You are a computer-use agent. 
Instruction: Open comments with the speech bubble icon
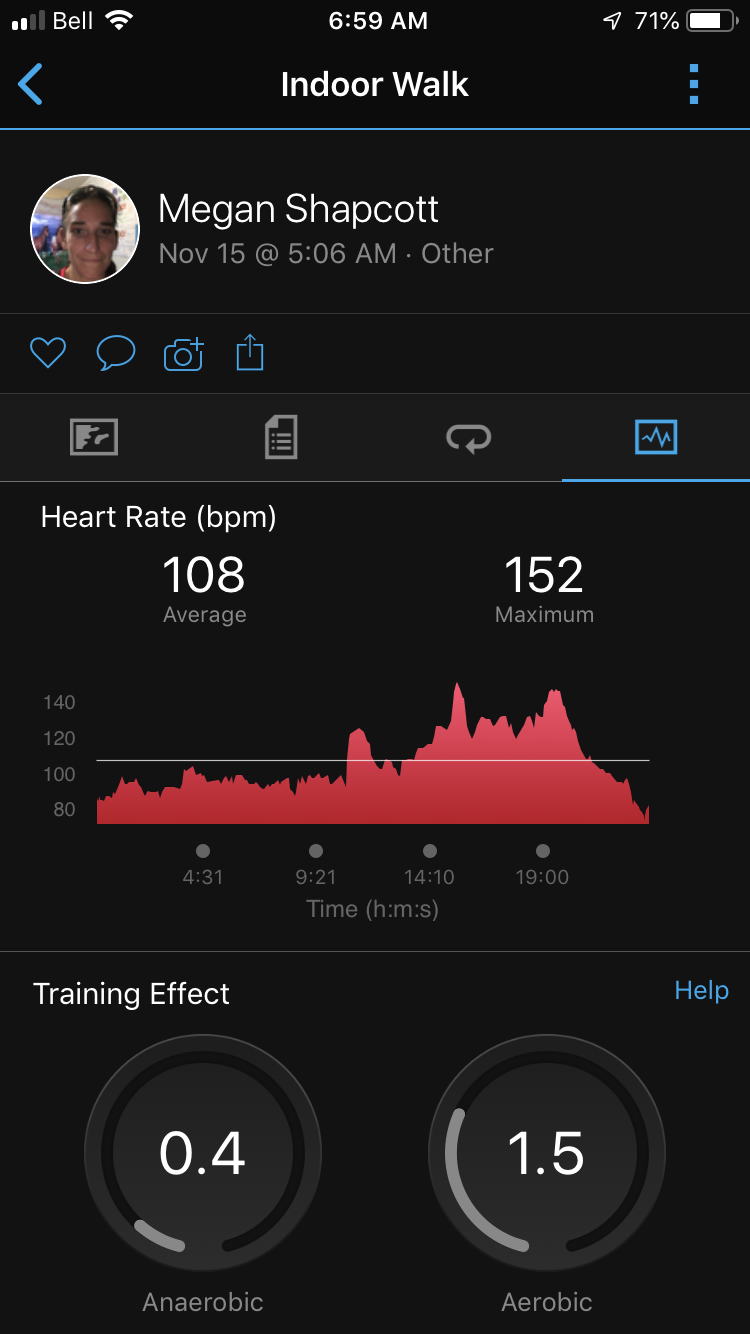click(116, 353)
